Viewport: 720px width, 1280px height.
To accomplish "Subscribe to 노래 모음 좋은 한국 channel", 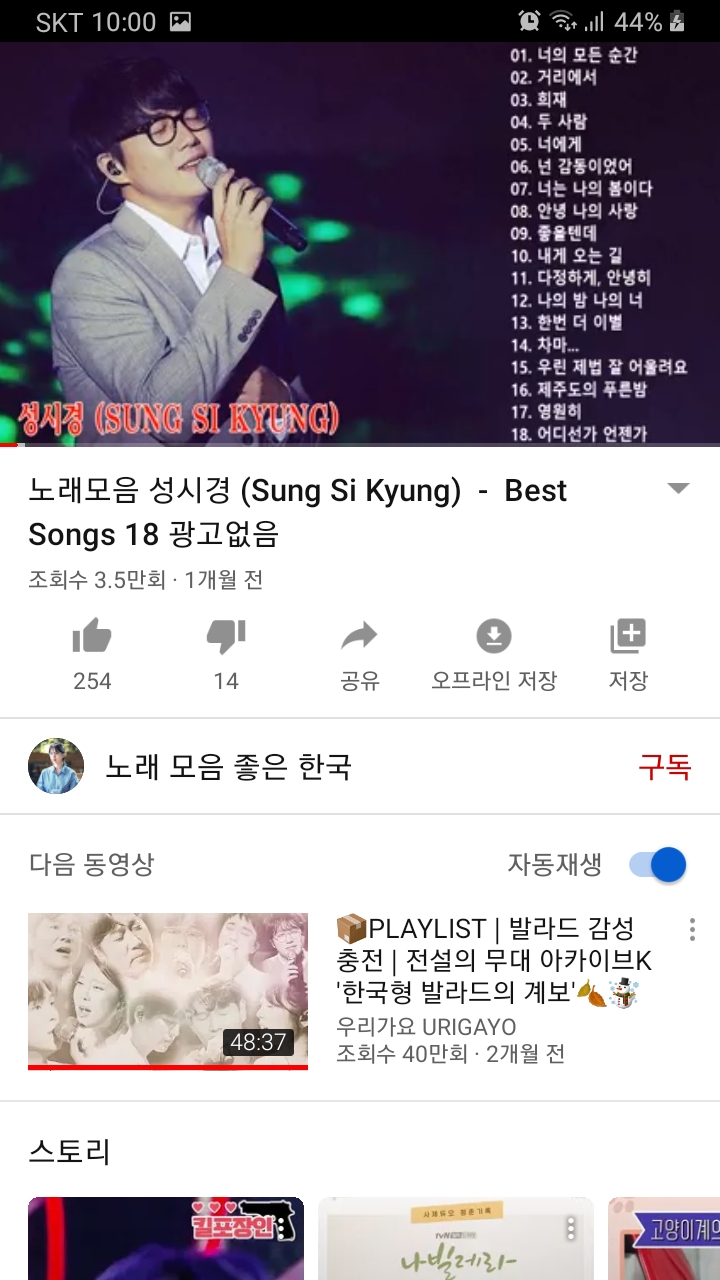I will point(665,767).
